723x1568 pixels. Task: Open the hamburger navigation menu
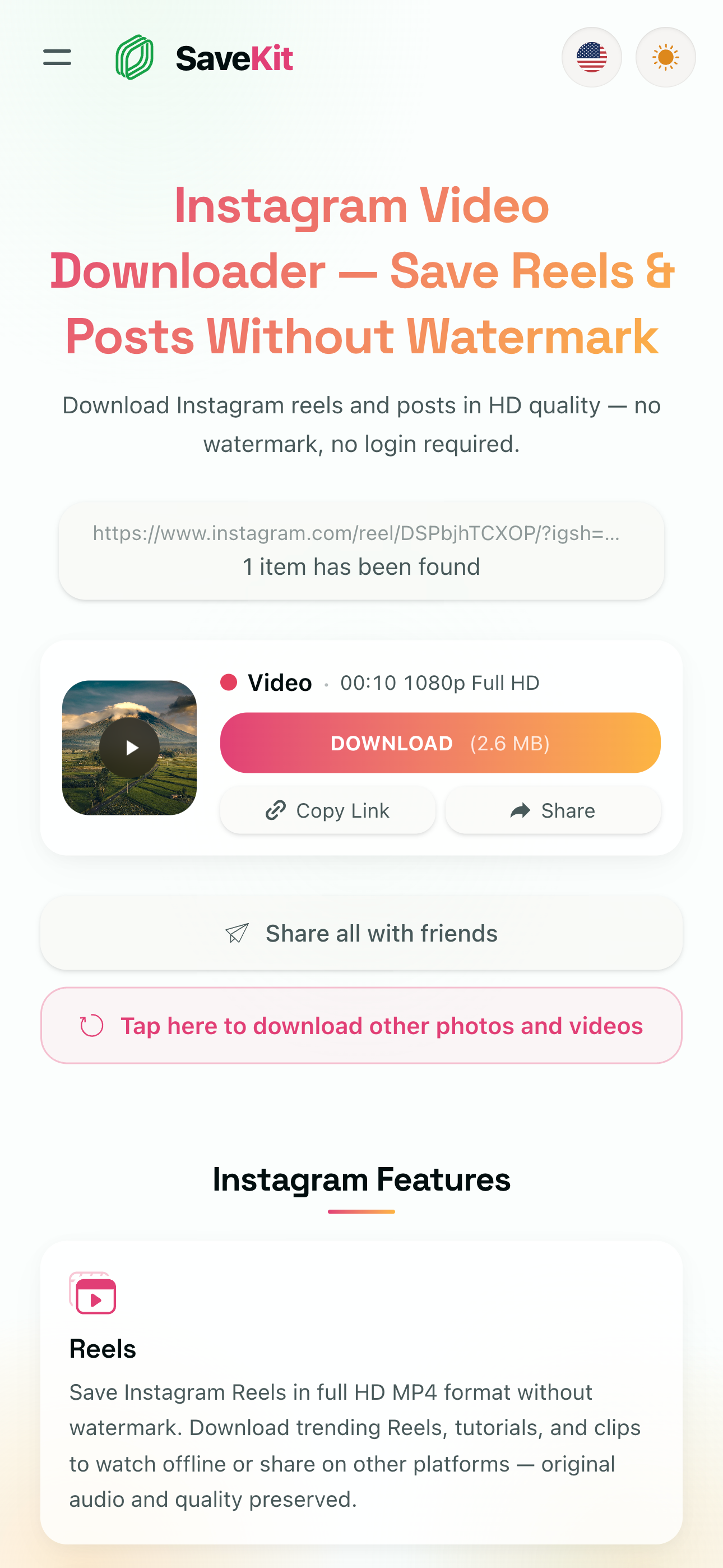click(x=56, y=57)
